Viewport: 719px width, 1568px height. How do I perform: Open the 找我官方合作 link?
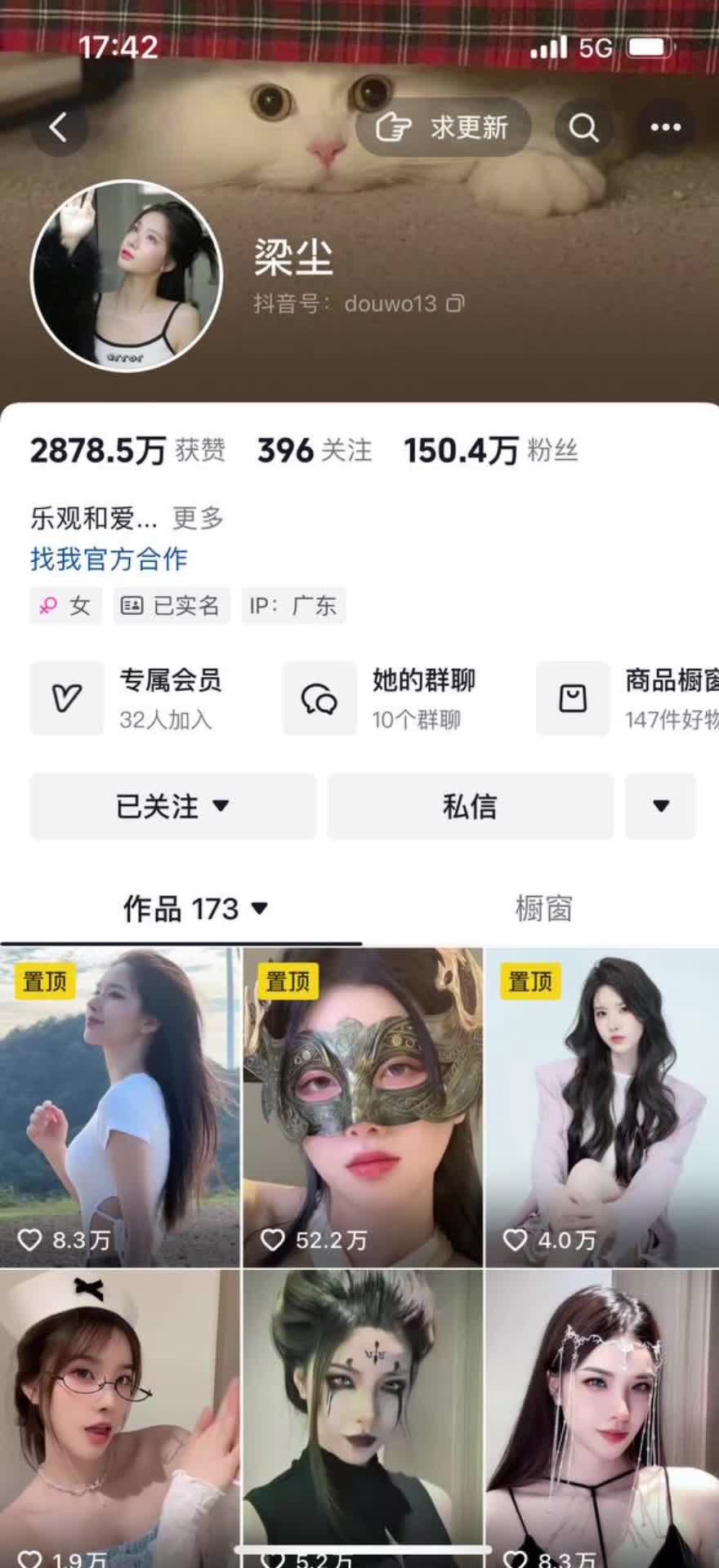(109, 559)
